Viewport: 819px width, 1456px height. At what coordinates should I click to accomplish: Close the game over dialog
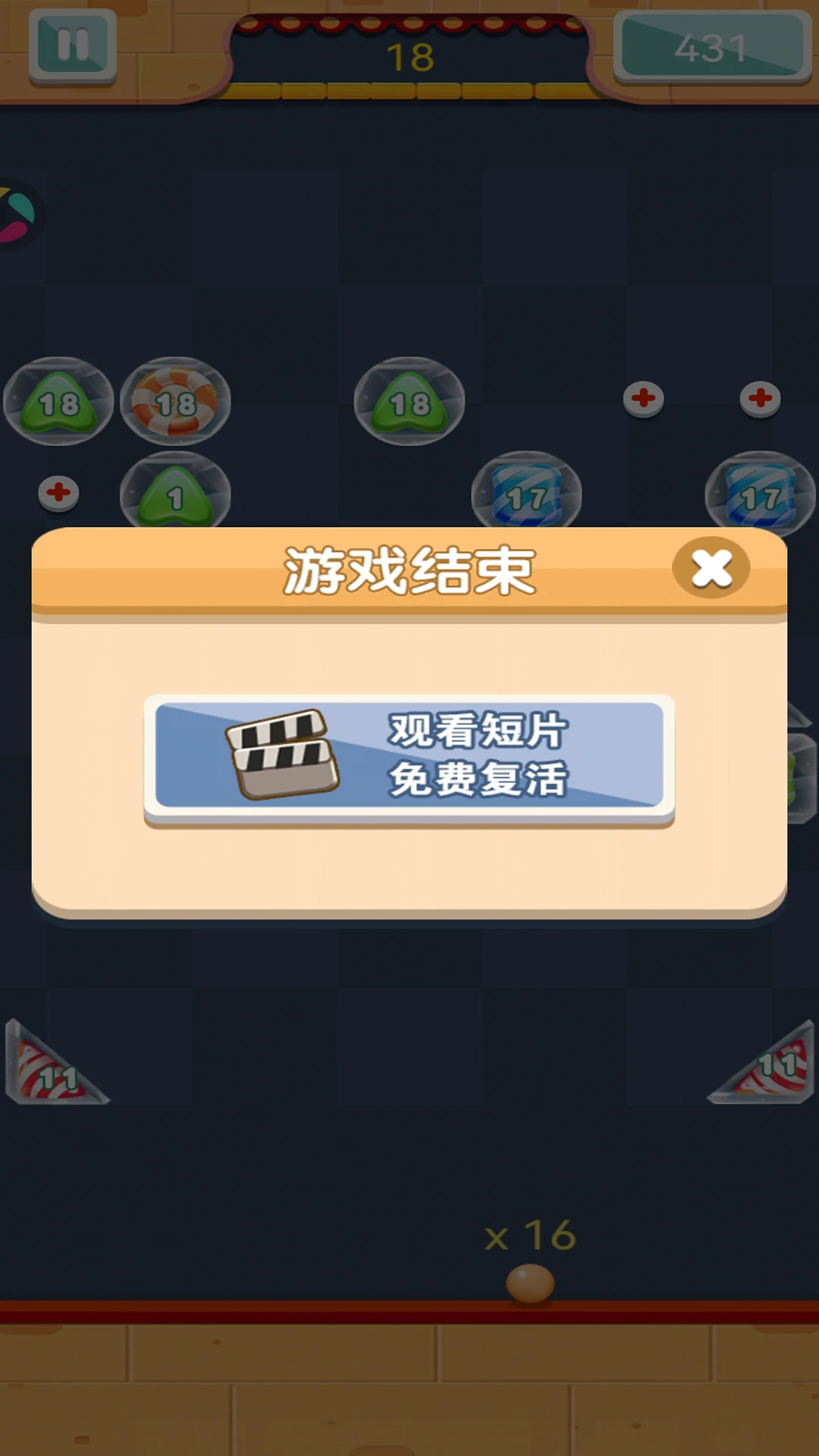pyautogui.click(x=711, y=568)
